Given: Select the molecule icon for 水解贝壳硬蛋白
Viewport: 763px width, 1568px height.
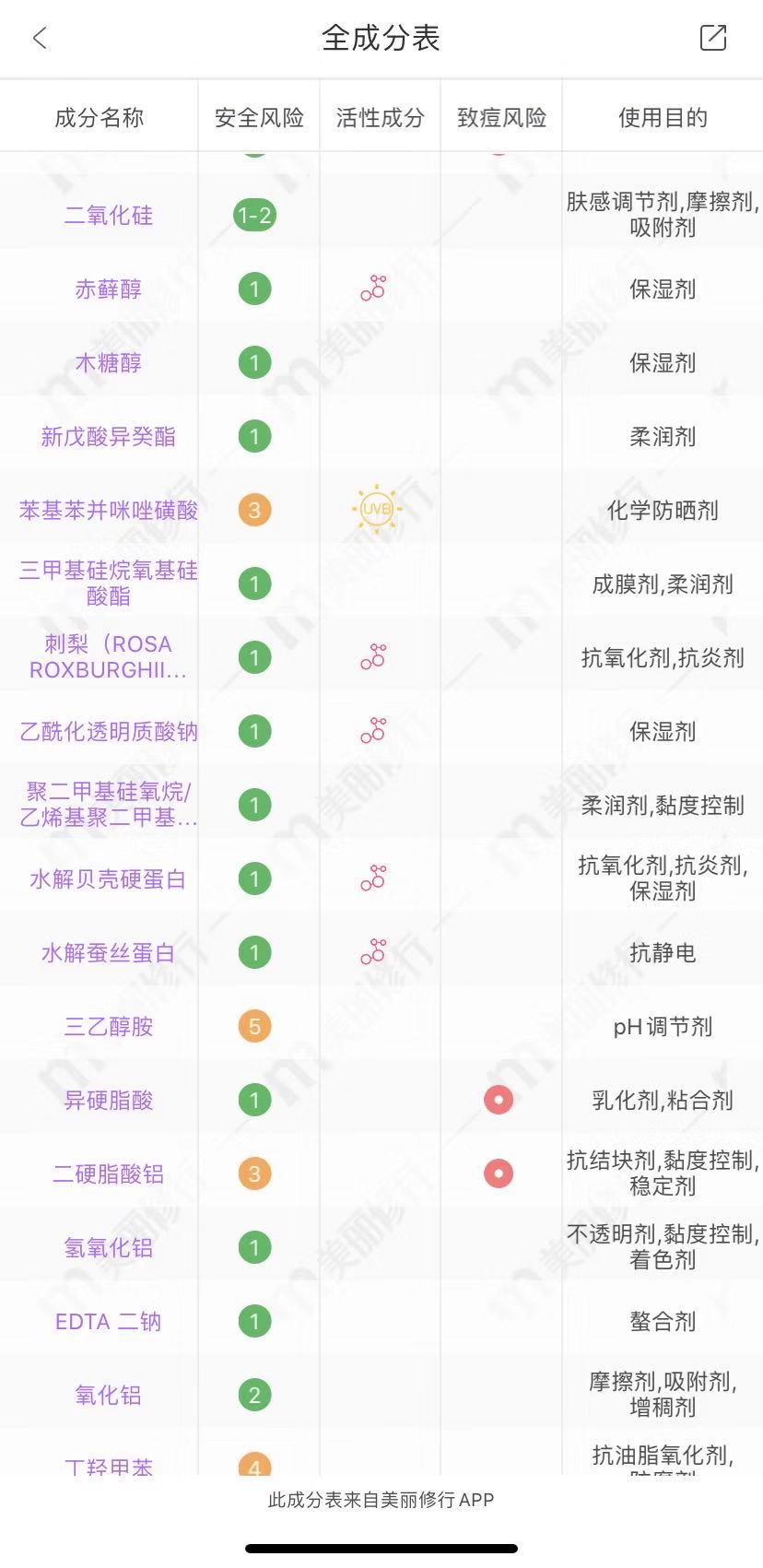Looking at the screenshot, I should 373,878.
